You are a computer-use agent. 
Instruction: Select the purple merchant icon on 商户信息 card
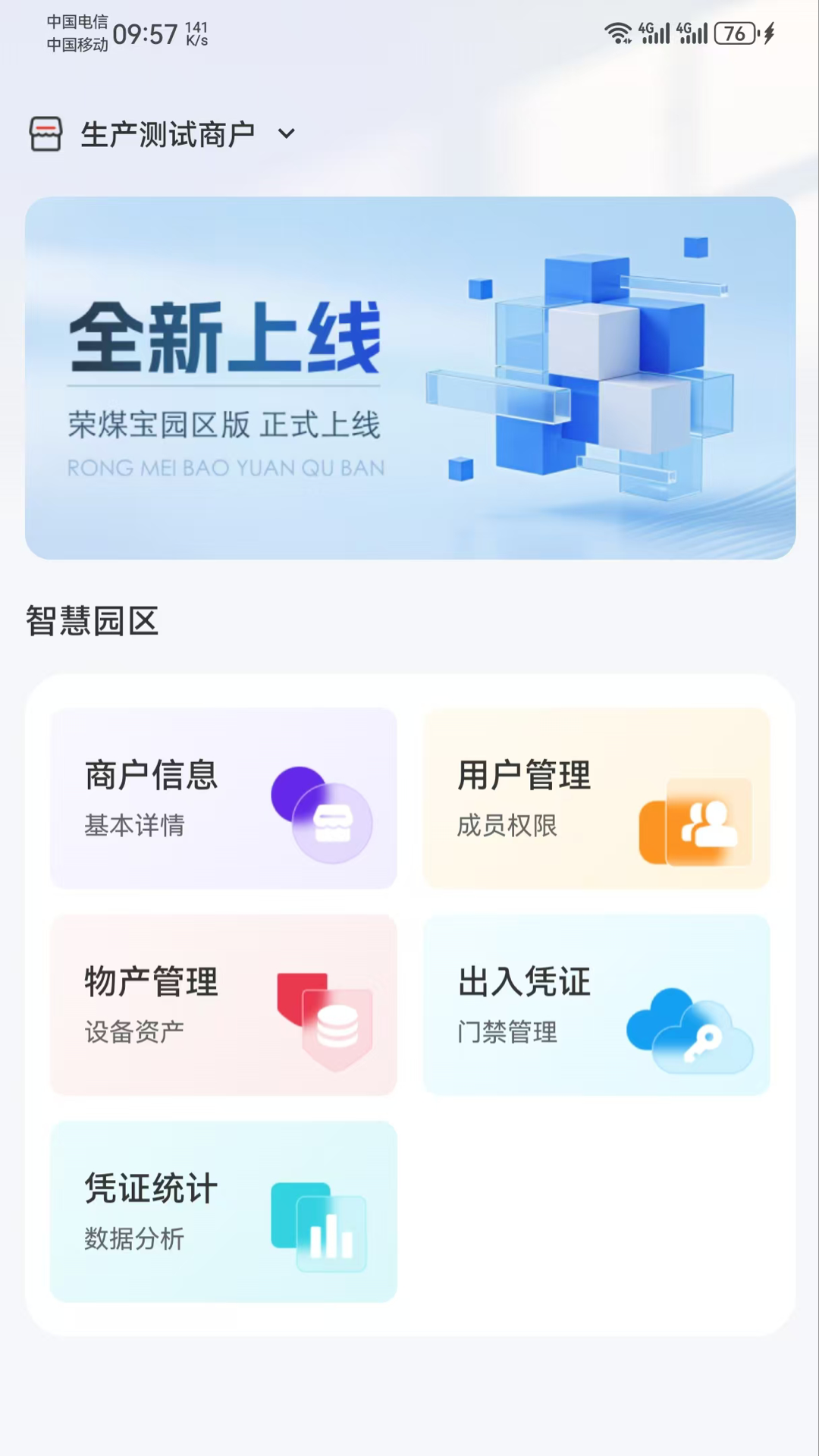coord(319,816)
